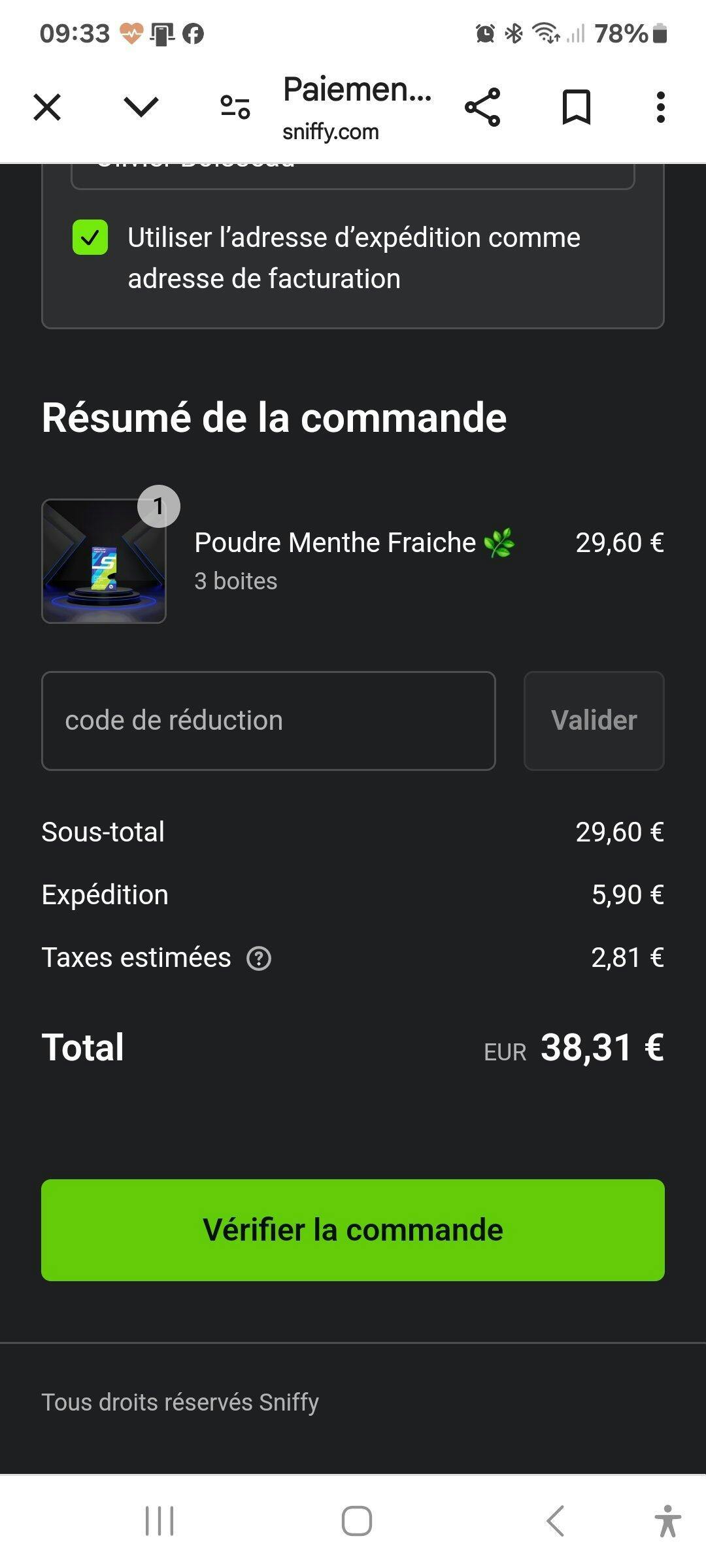706x1568 pixels.
Task: Open the three-dot overflow menu
Action: [661, 107]
